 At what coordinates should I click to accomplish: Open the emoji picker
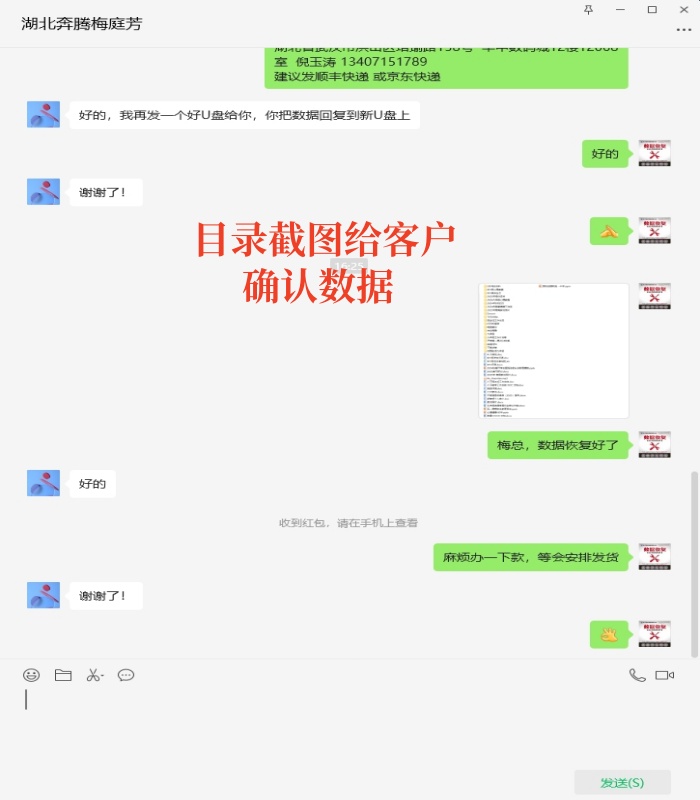pos(32,675)
